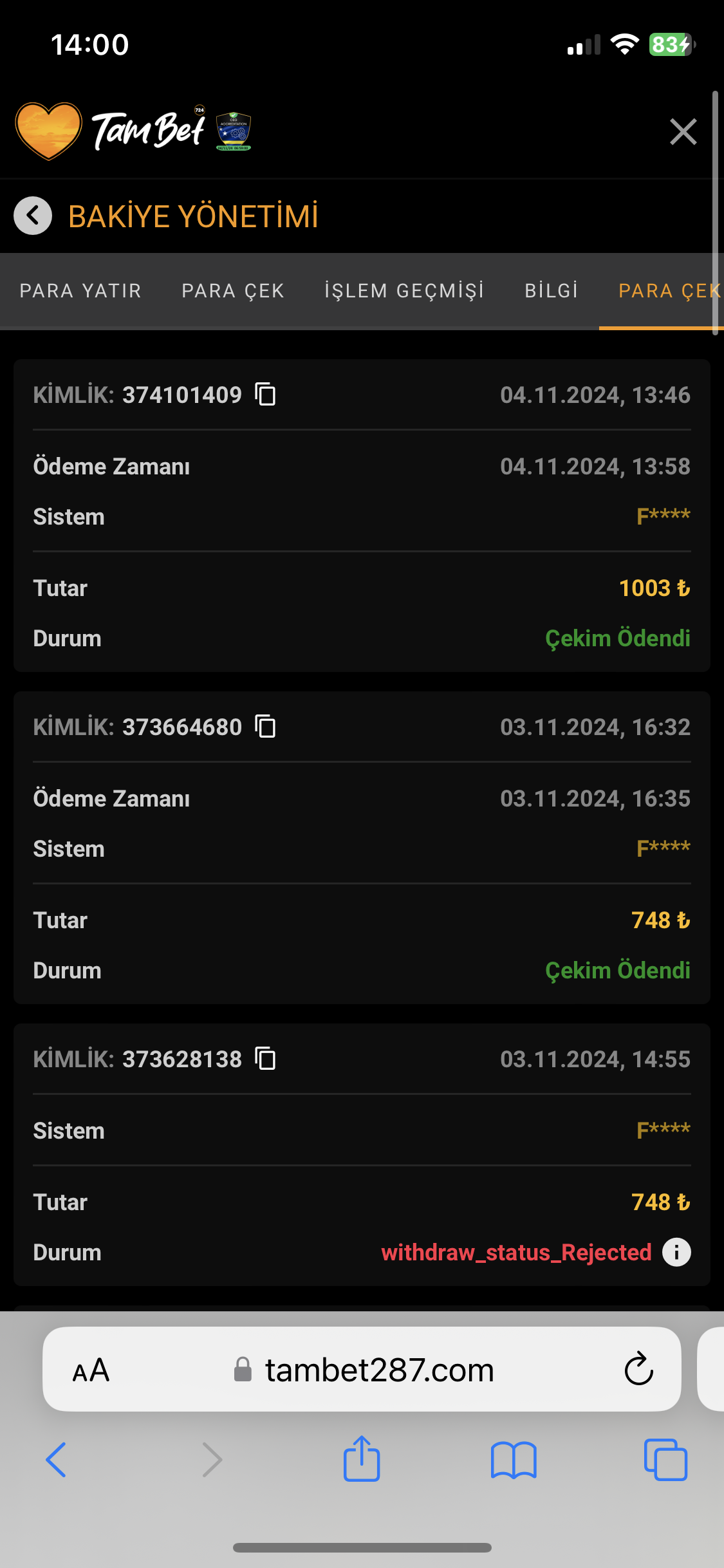This screenshot has height=1568, width=724.
Task: Go back from BAKİYE YÖNETİMİ
Action: (x=33, y=216)
